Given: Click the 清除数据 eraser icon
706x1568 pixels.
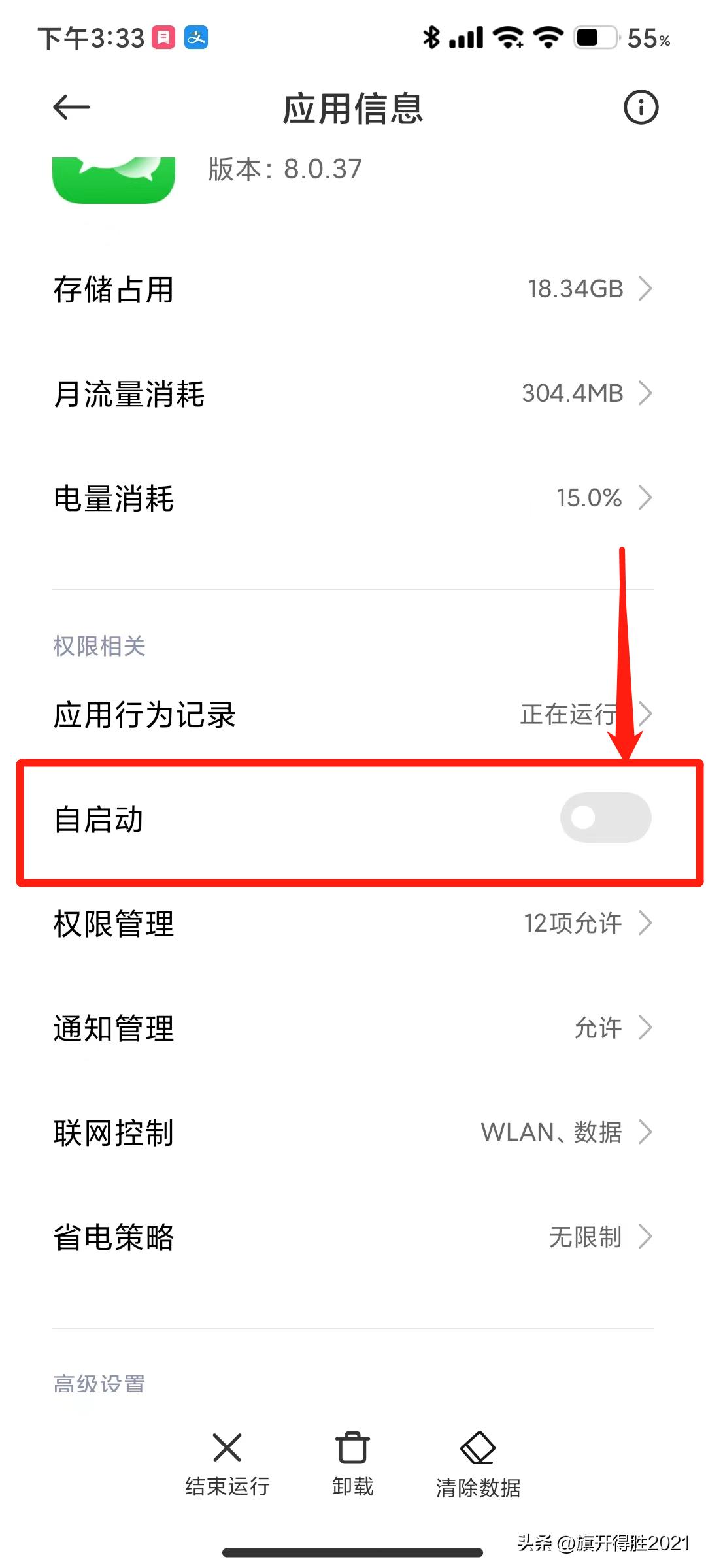Looking at the screenshot, I should pyautogui.click(x=478, y=1448).
